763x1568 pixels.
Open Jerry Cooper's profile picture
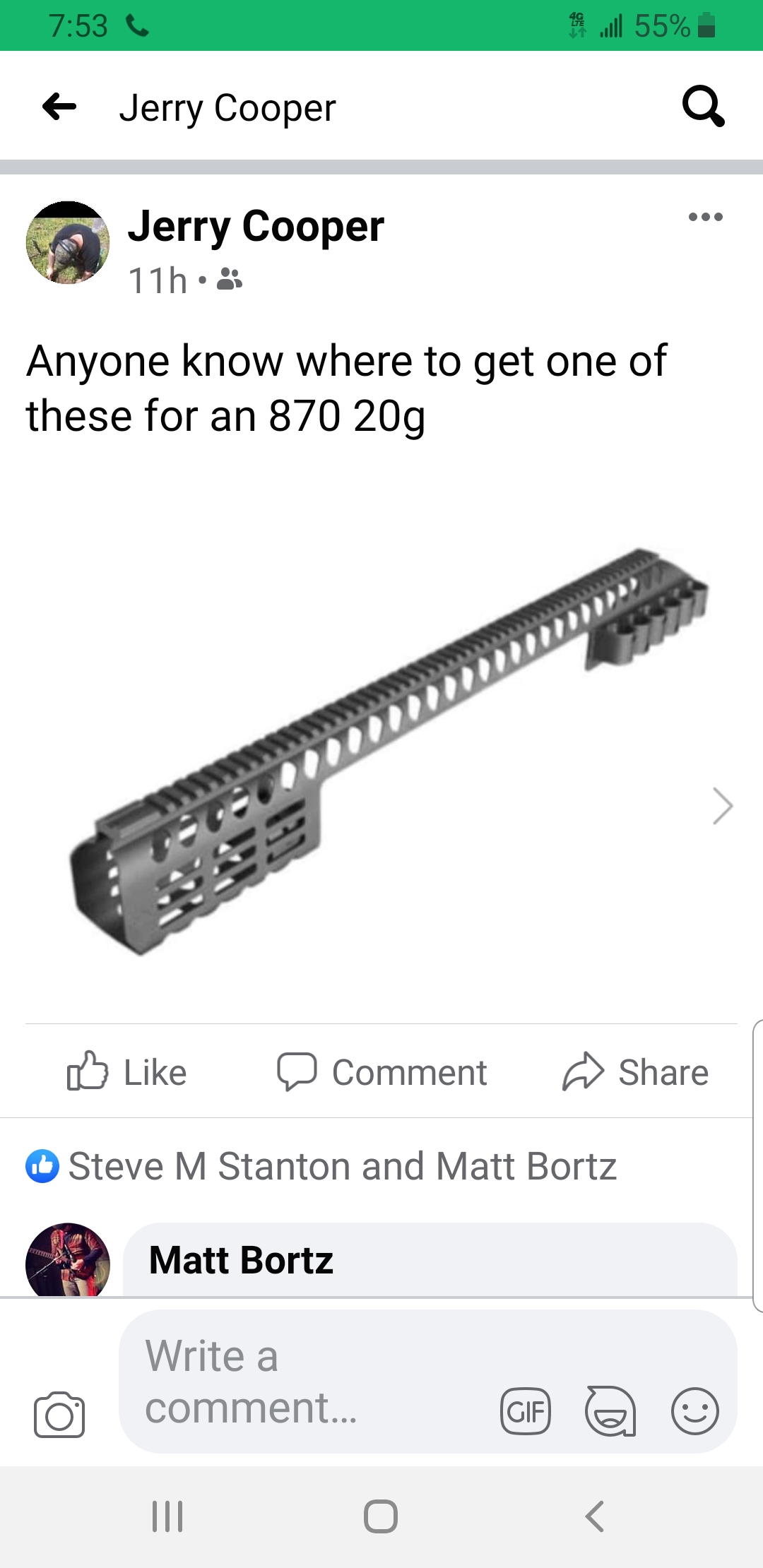click(x=68, y=243)
